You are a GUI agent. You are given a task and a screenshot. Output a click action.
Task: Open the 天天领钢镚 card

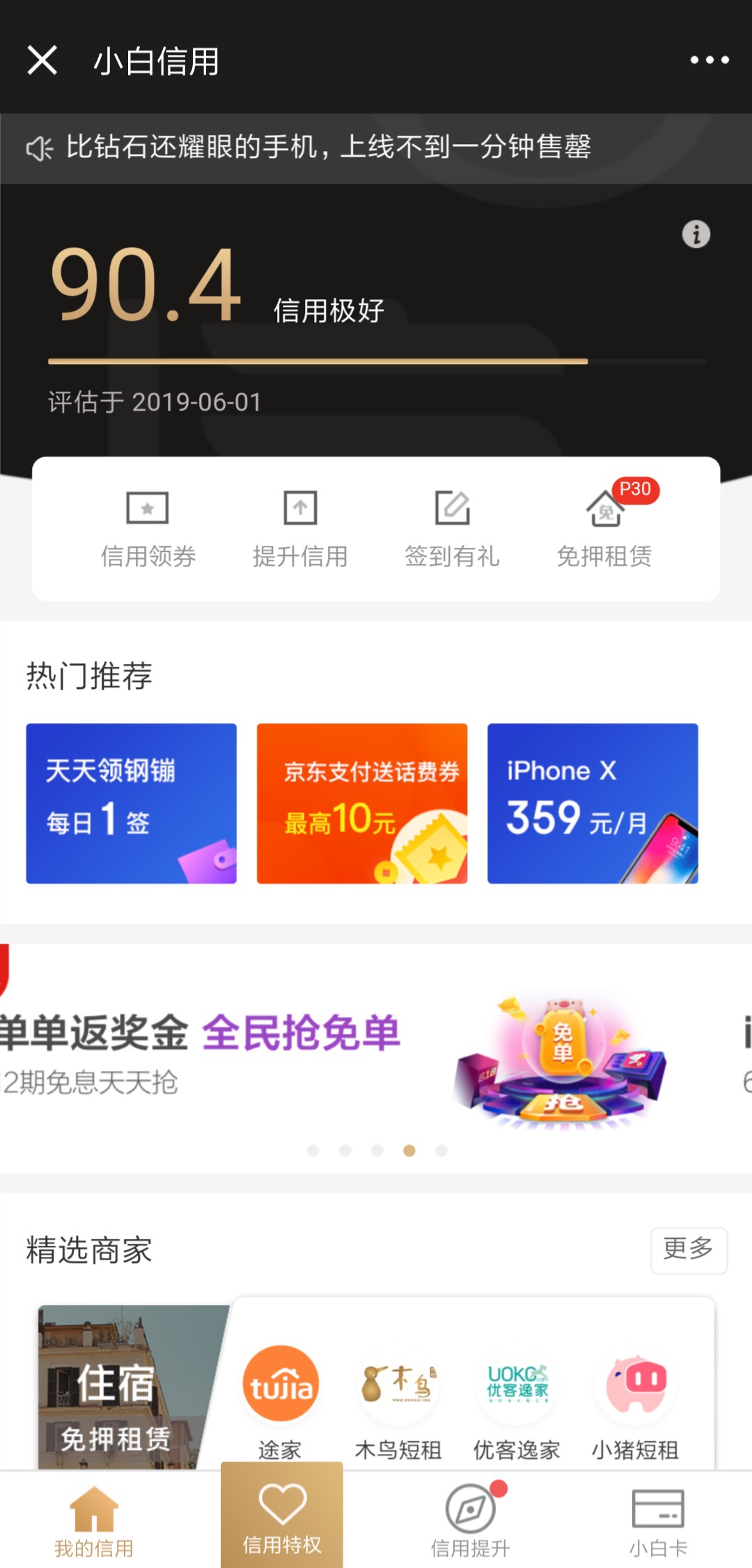pyautogui.click(x=131, y=803)
